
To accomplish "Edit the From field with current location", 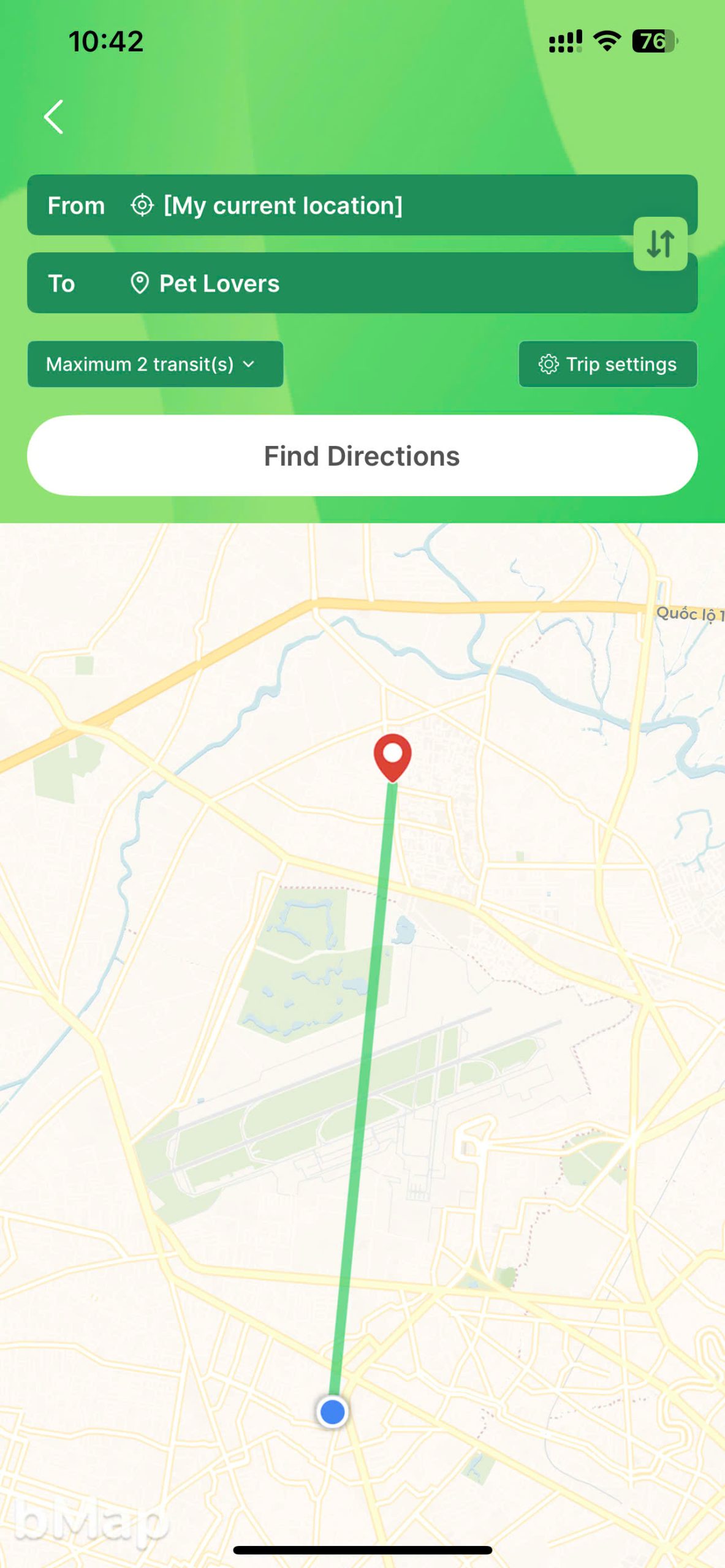I will [331, 205].
